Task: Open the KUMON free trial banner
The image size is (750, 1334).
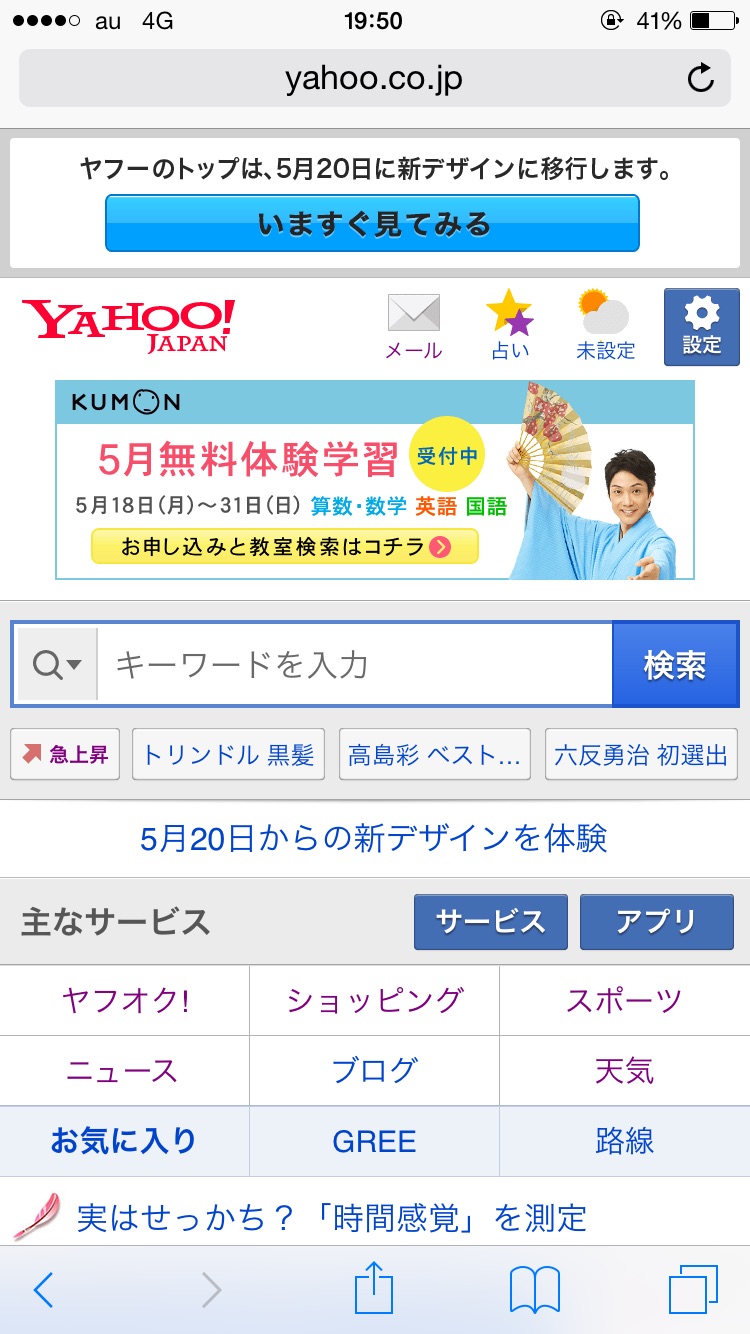Action: pyautogui.click(x=374, y=480)
